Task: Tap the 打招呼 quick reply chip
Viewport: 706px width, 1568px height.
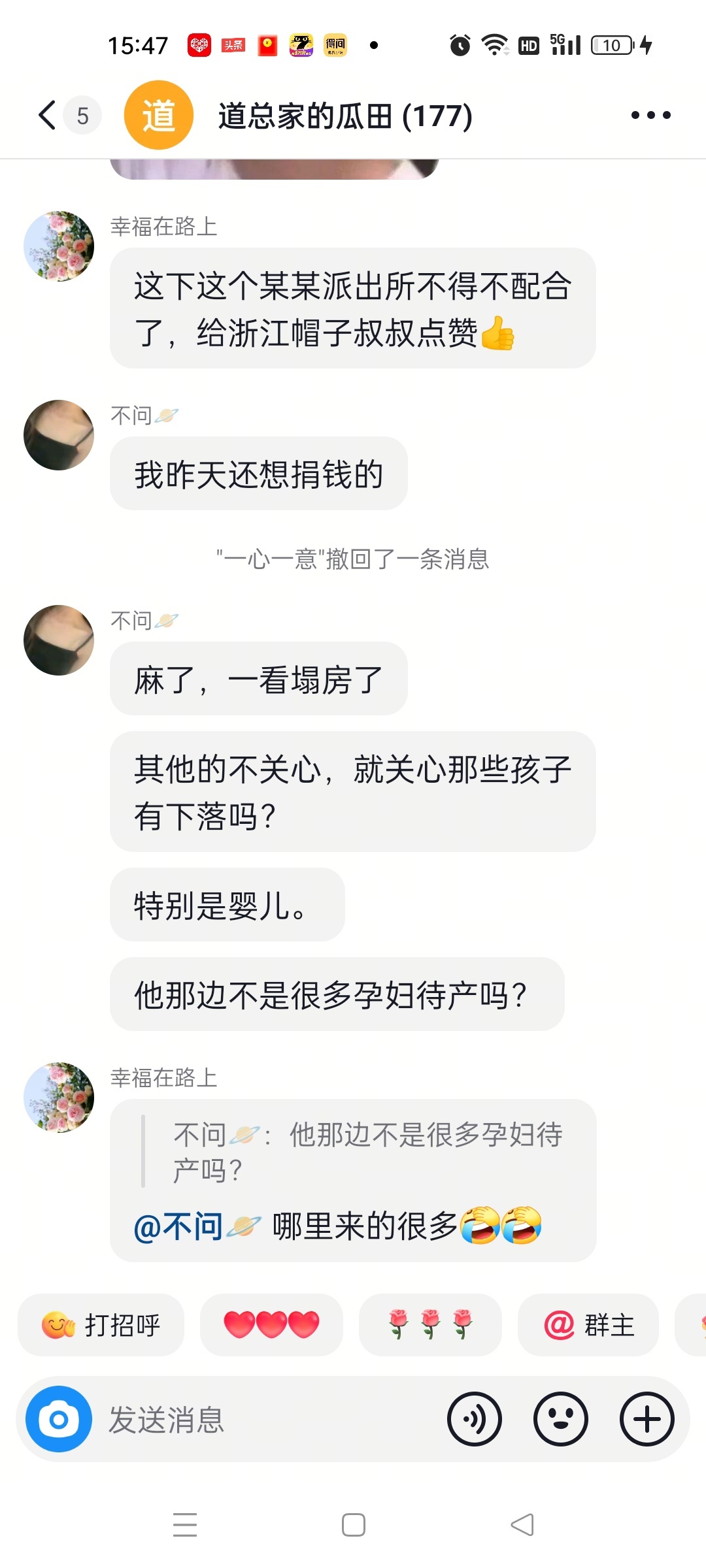Action: point(101,1326)
